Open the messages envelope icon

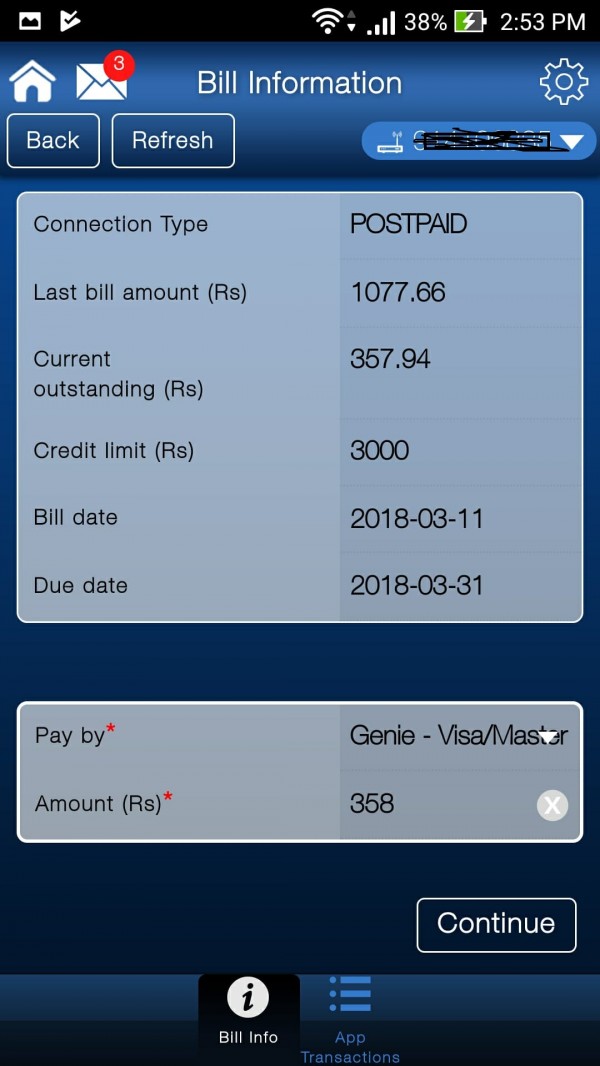pyautogui.click(x=102, y=82)
